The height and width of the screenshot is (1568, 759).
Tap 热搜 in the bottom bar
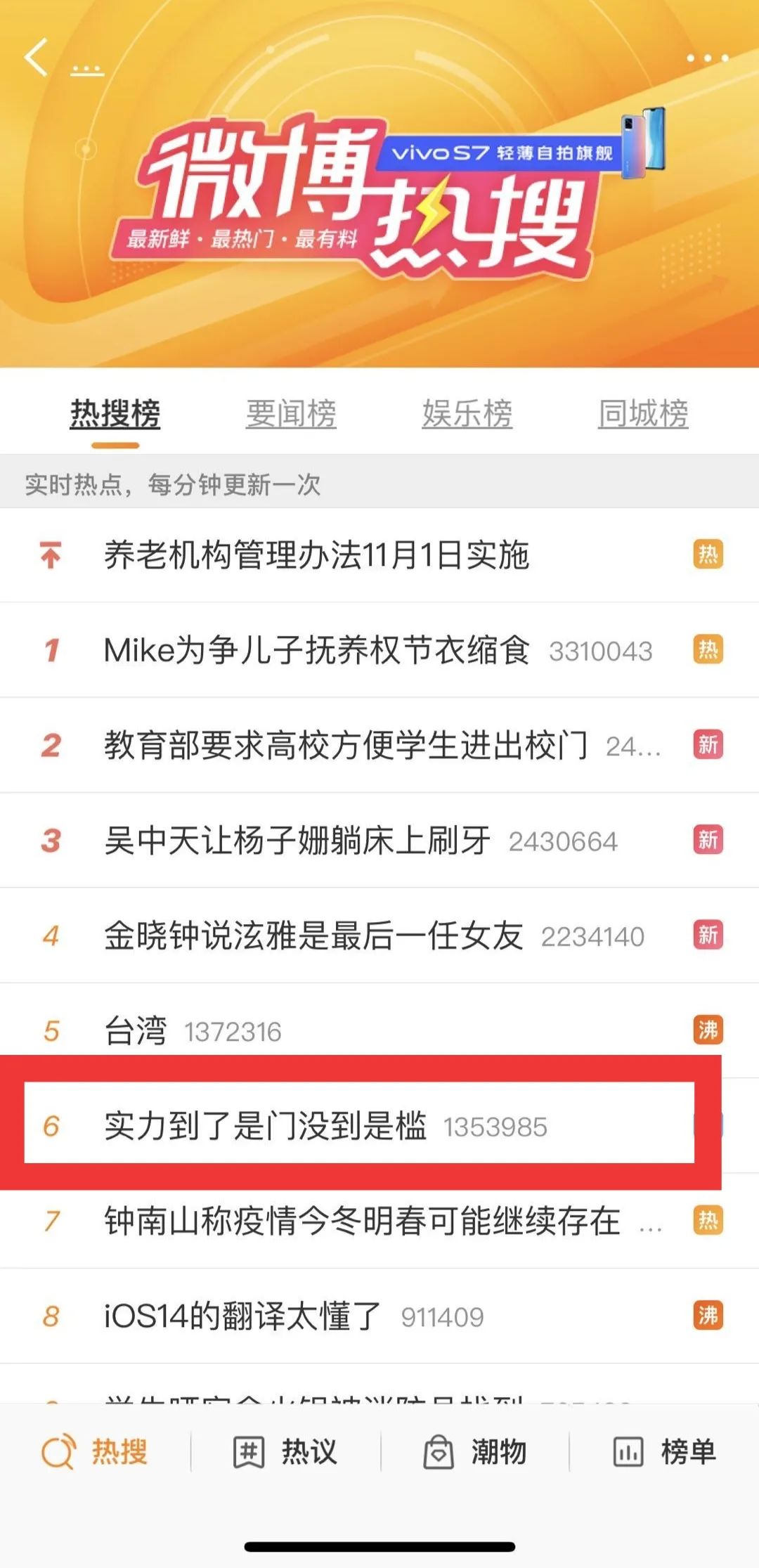point(94,1452)
